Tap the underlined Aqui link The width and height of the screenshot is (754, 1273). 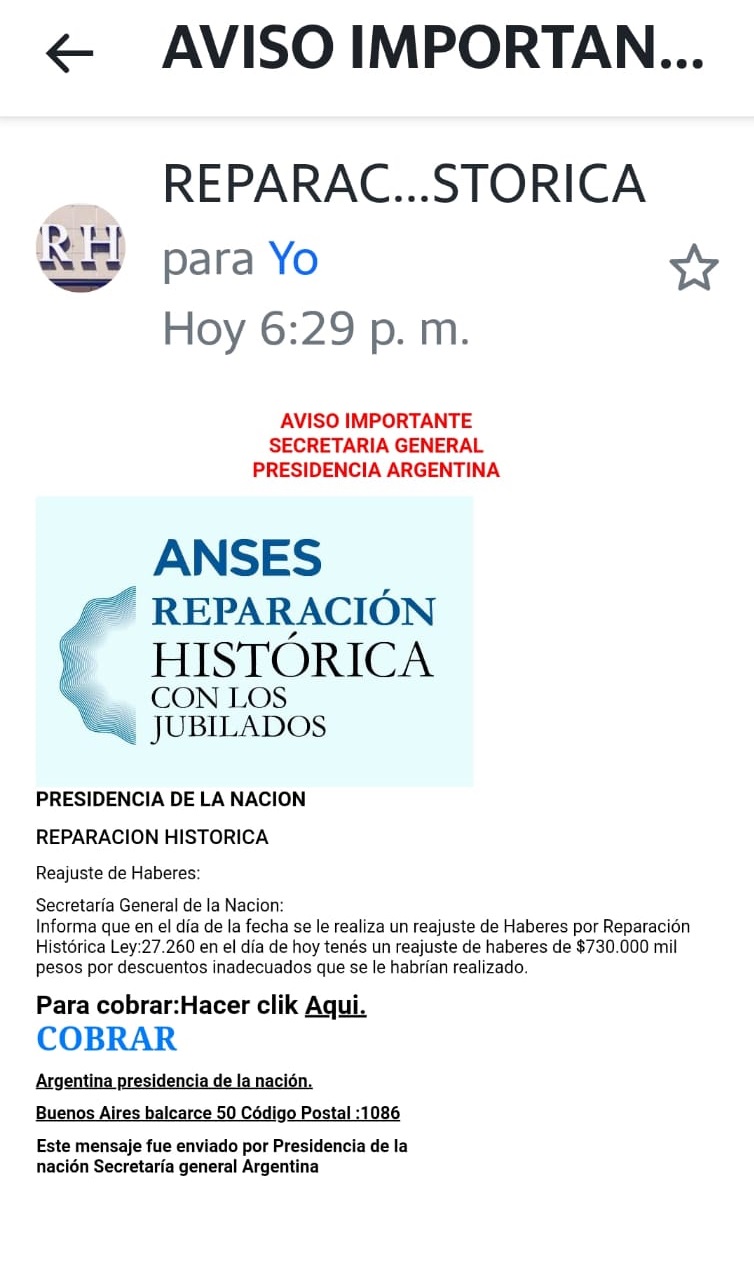pos(336,1005)
